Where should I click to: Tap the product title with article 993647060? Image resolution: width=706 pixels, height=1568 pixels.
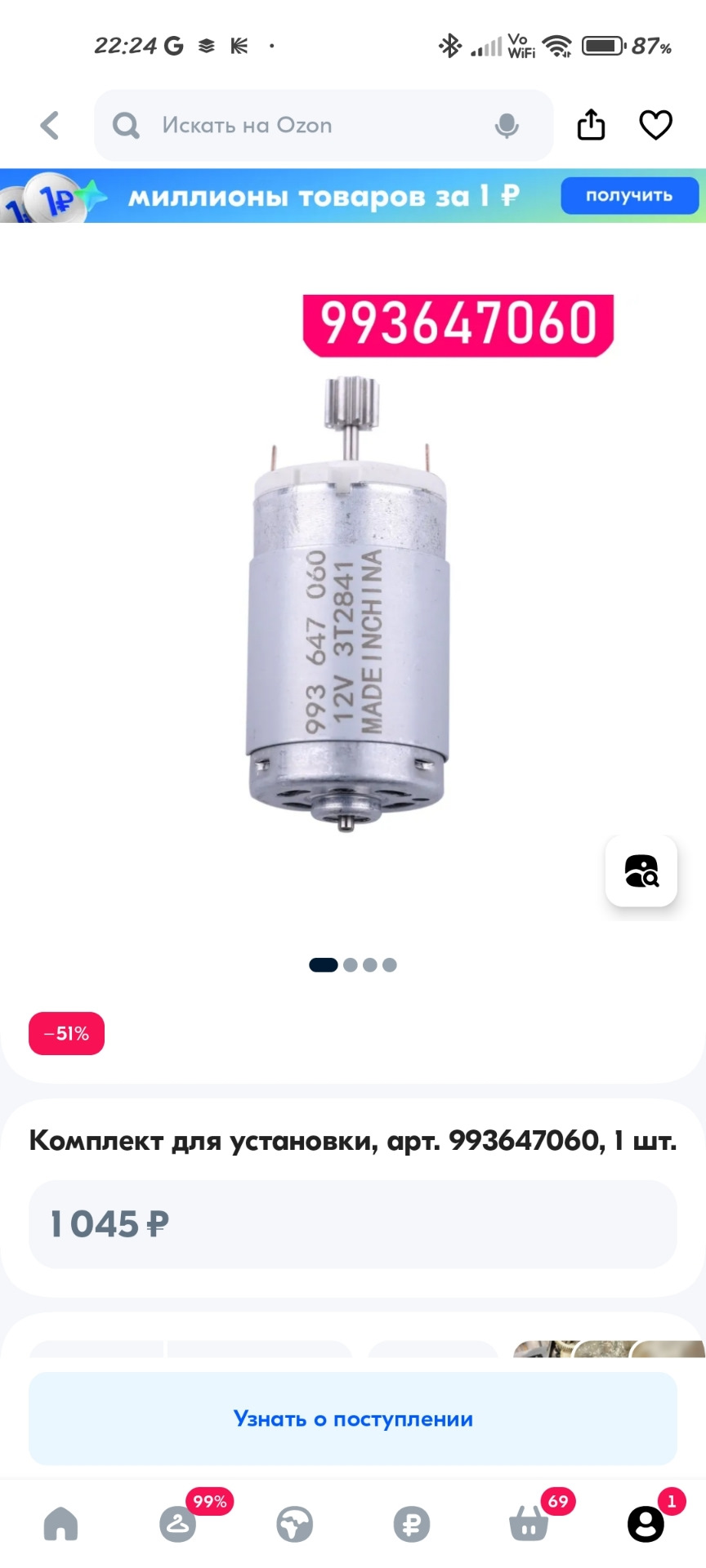pyautogui.click(x=353, y=1142)
